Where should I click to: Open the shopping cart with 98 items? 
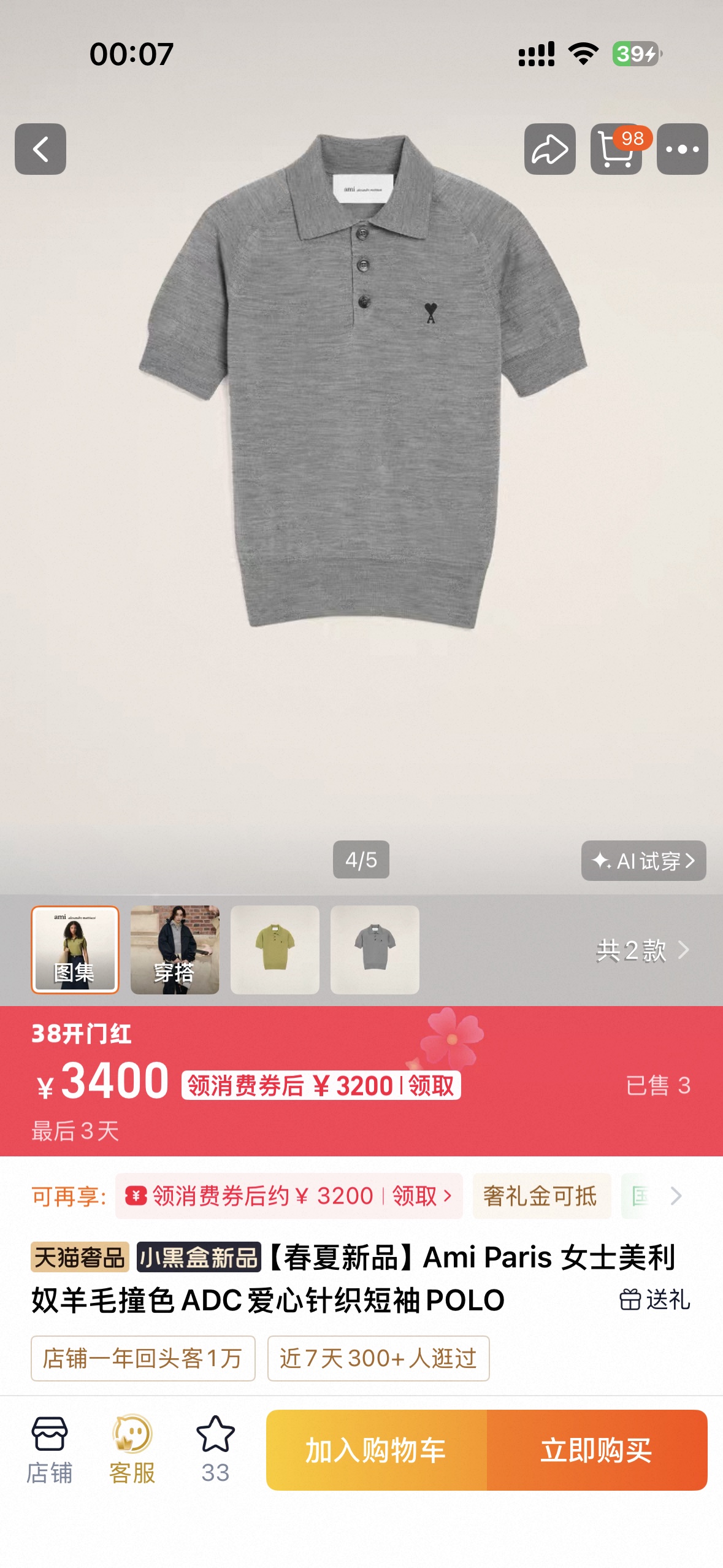click(x=616, y=149)
